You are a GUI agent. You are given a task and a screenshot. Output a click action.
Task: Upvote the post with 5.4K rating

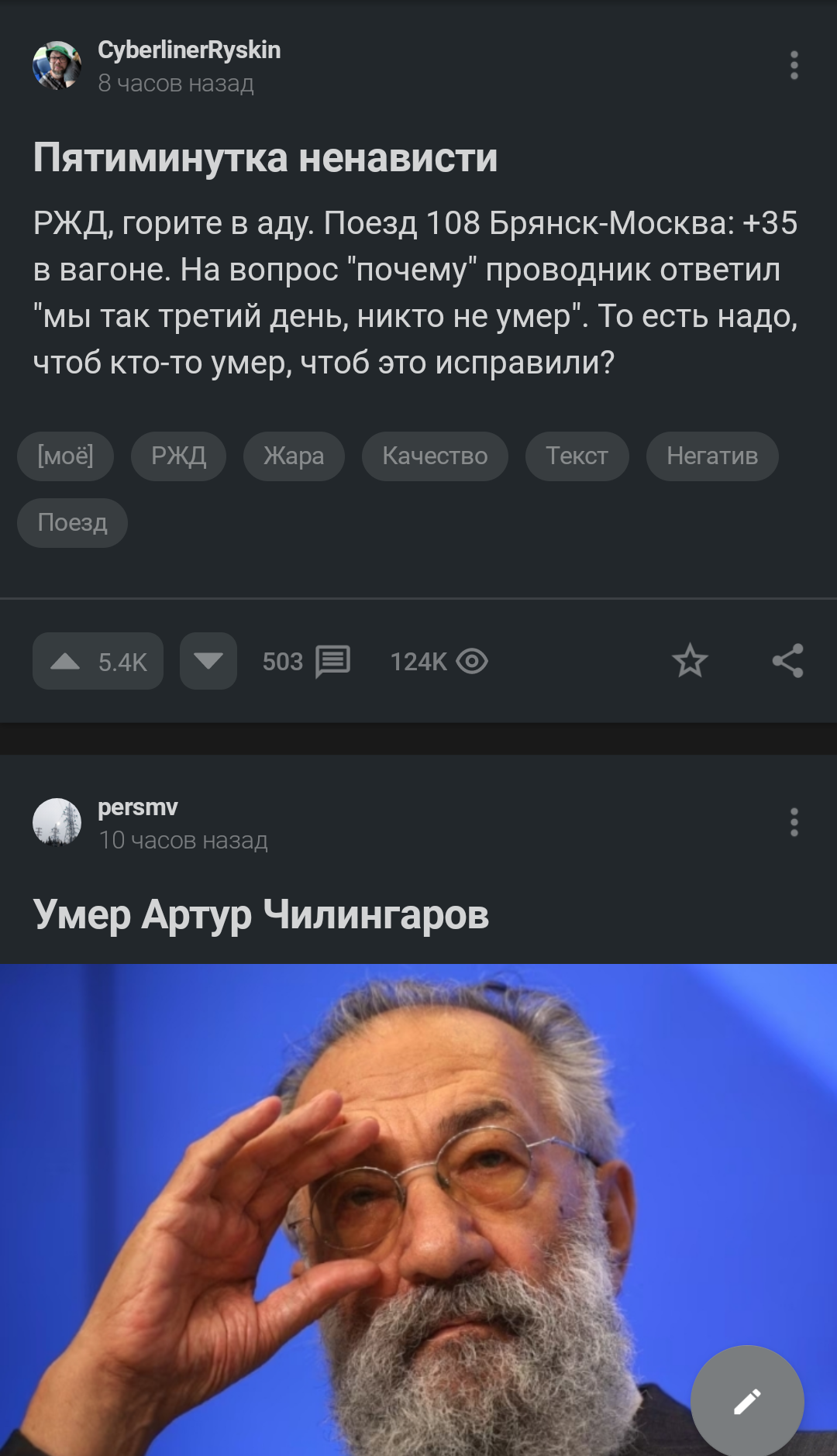click(x=98, y=661)
